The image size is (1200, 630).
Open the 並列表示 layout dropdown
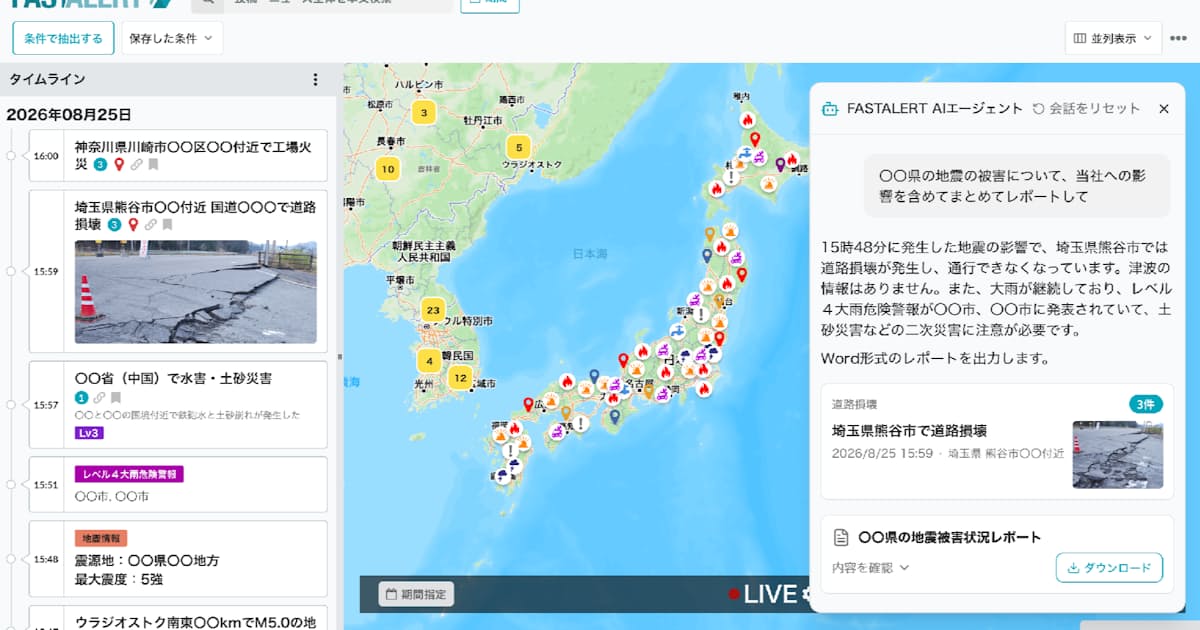[1113, 38]
